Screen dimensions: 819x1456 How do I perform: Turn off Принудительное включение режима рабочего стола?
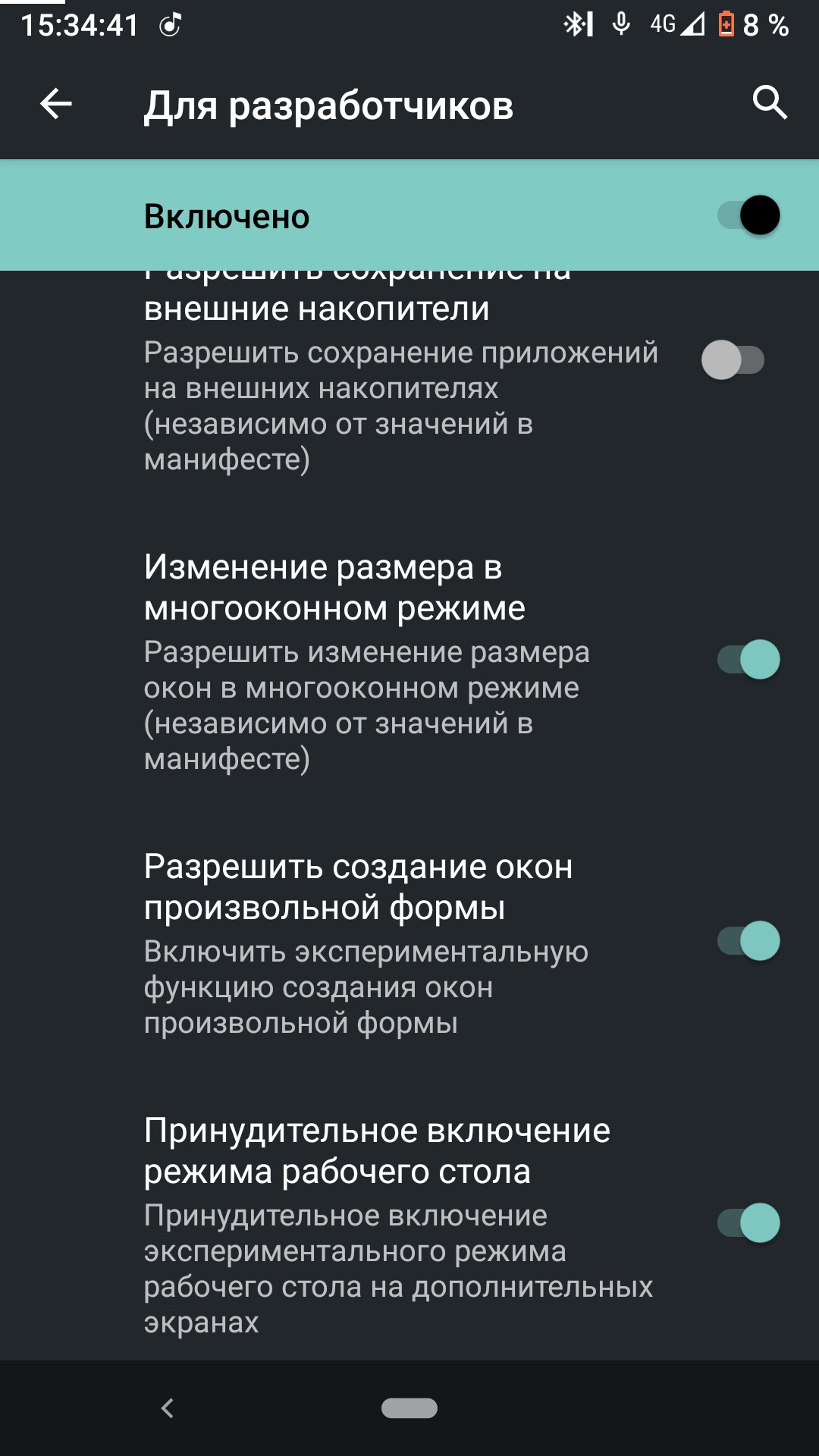(x=748, y=1222)
